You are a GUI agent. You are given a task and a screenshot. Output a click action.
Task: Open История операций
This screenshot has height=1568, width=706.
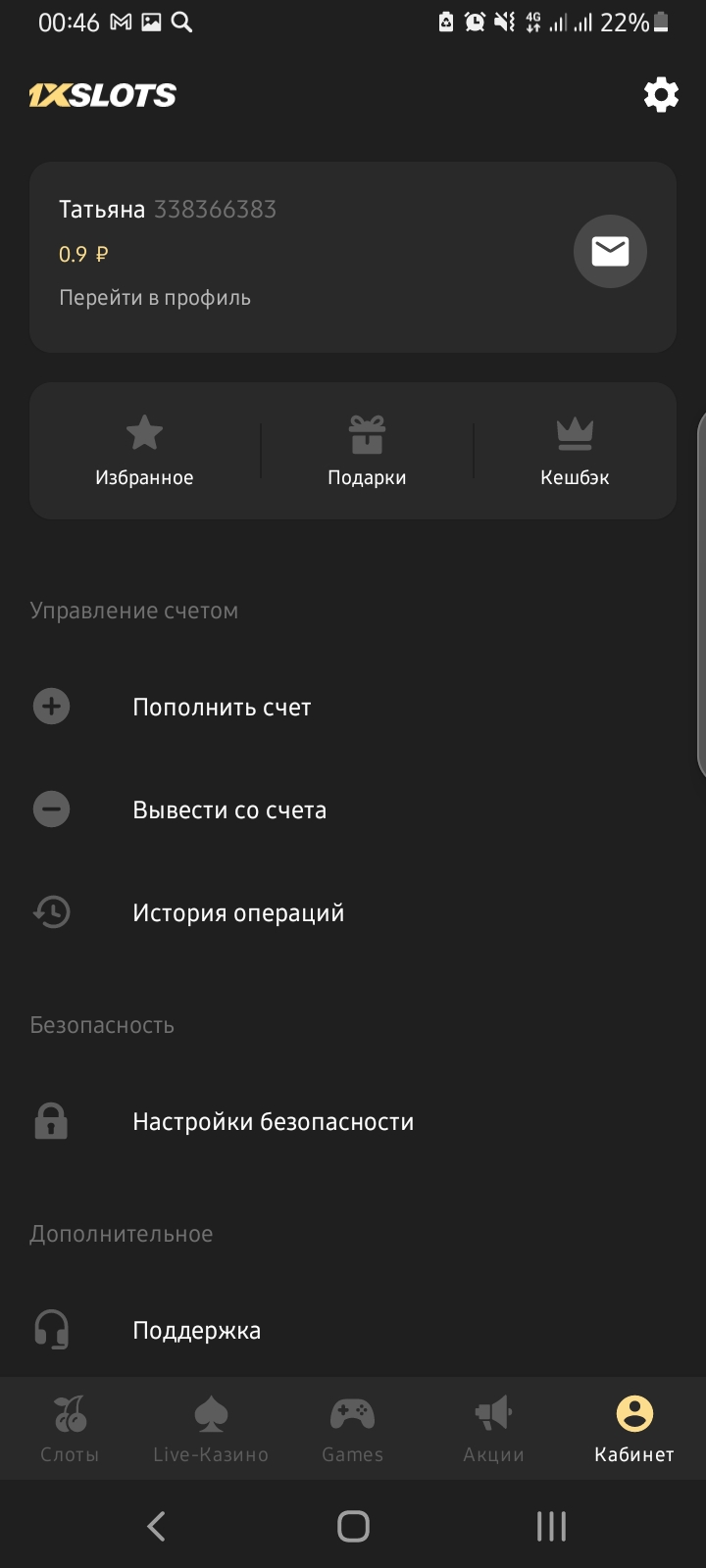238,913
